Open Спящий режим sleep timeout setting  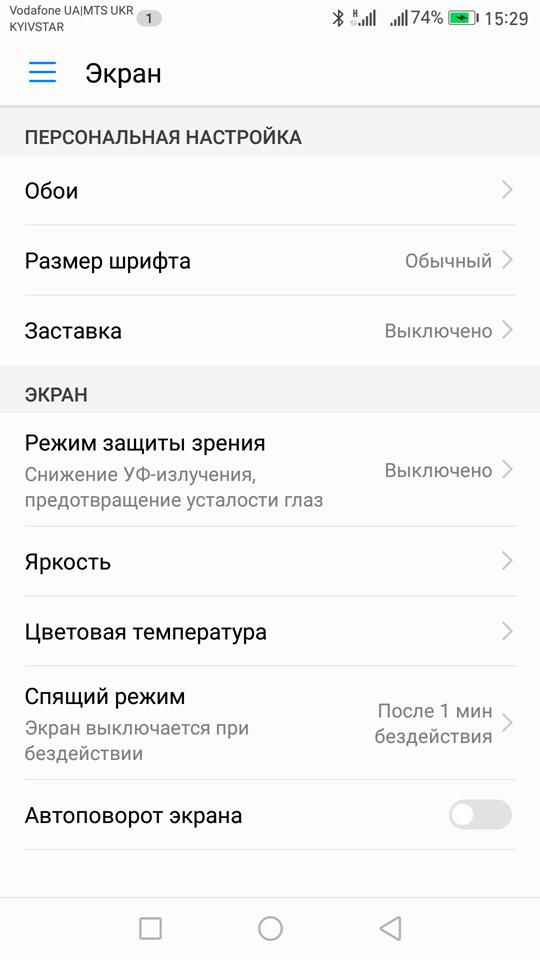point(270,723)
